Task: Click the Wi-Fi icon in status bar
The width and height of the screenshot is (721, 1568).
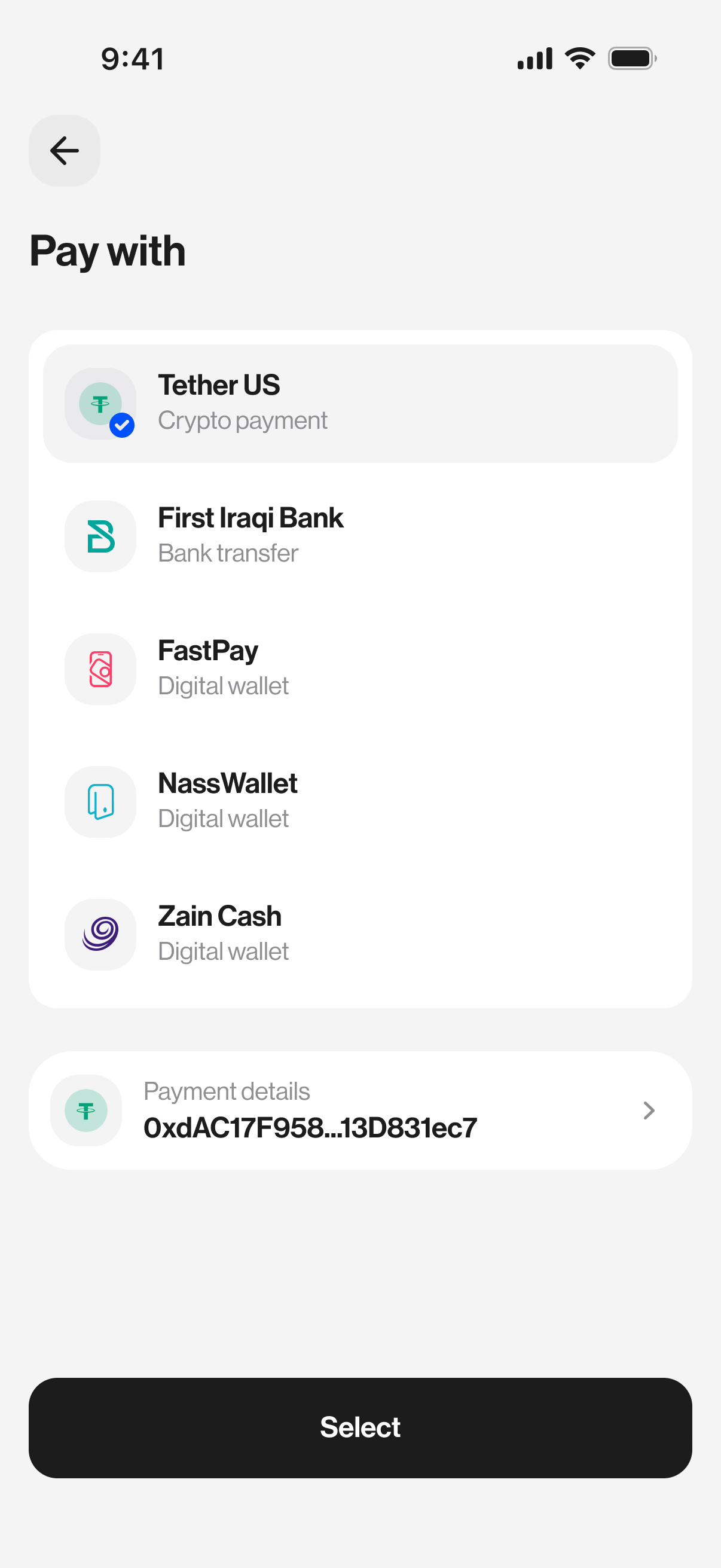Action: 579,57
